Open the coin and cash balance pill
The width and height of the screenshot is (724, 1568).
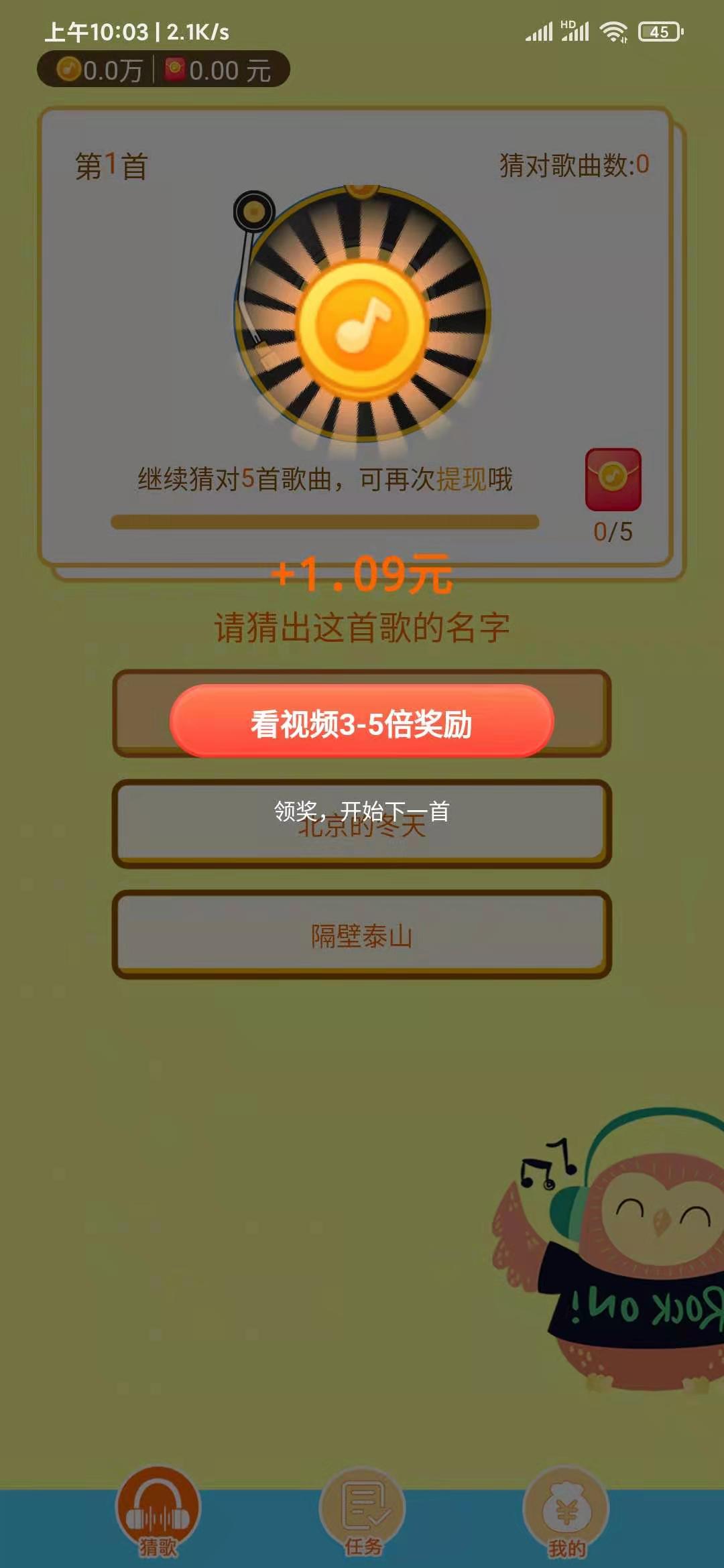[164, 70]
